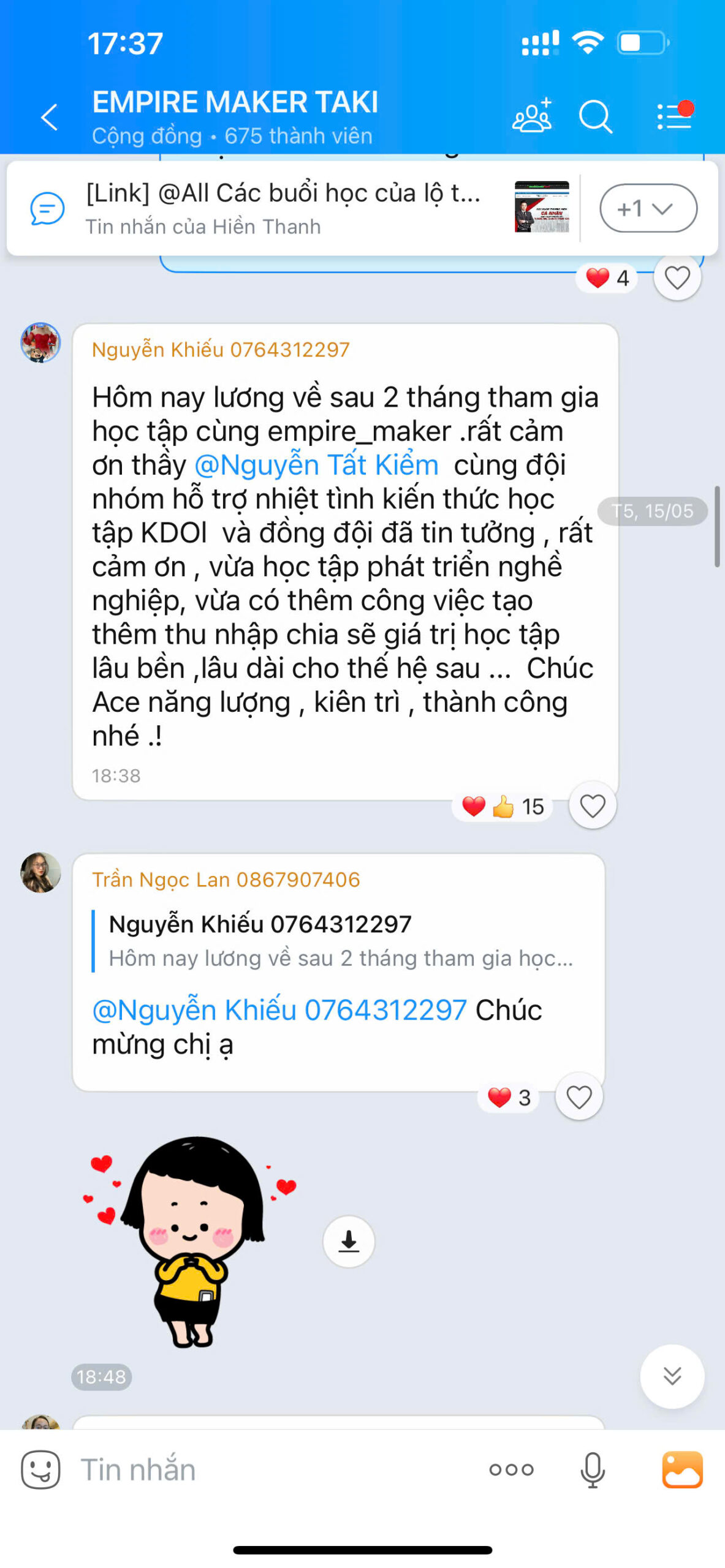Go back from EMPIRE MAKER TAKI chat
The height and width of the screenshot is (1568, 725).
pyautogui.click(x=50, y=117)
